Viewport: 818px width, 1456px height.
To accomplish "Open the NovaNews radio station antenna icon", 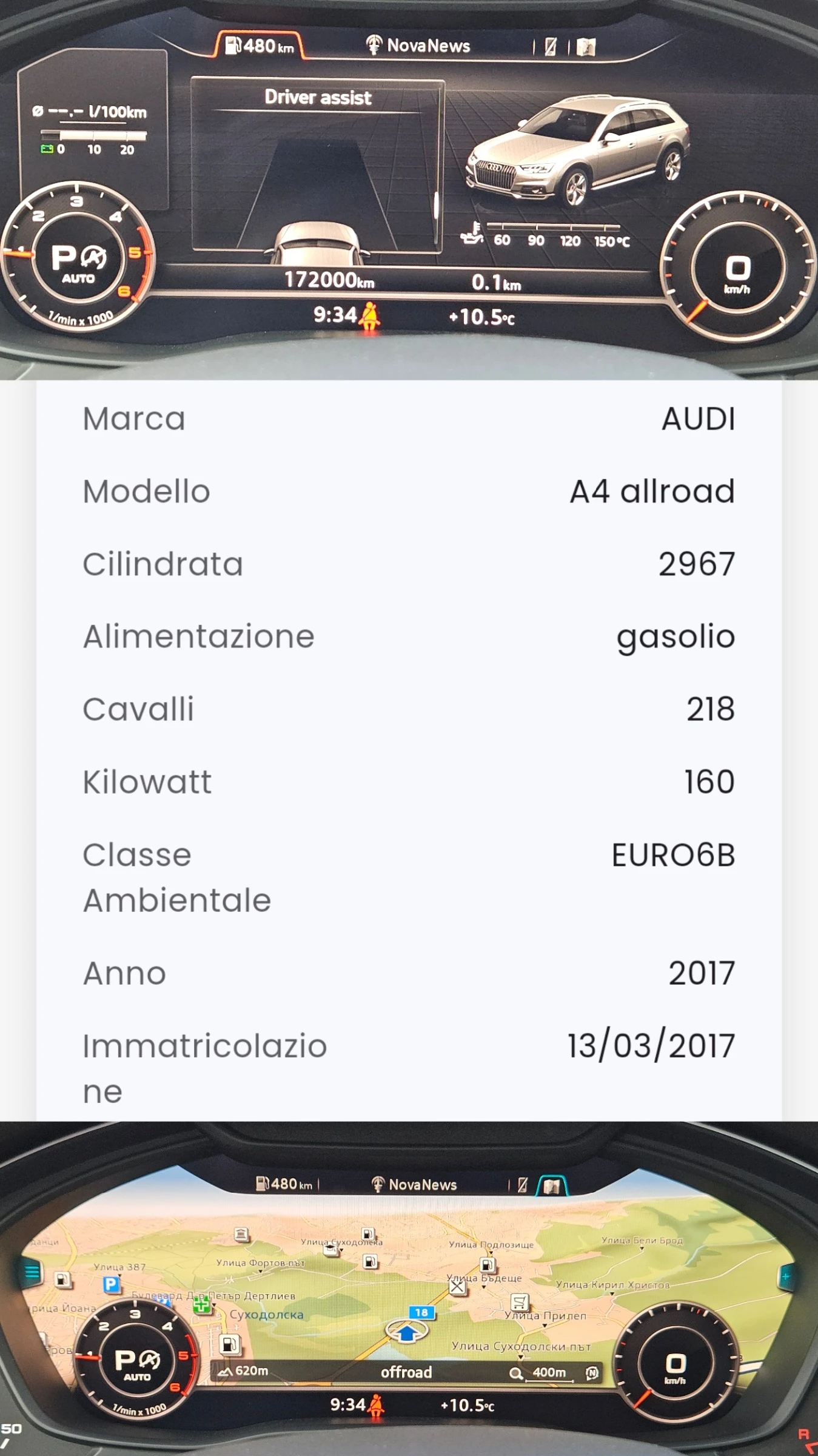I will point(375,45).
